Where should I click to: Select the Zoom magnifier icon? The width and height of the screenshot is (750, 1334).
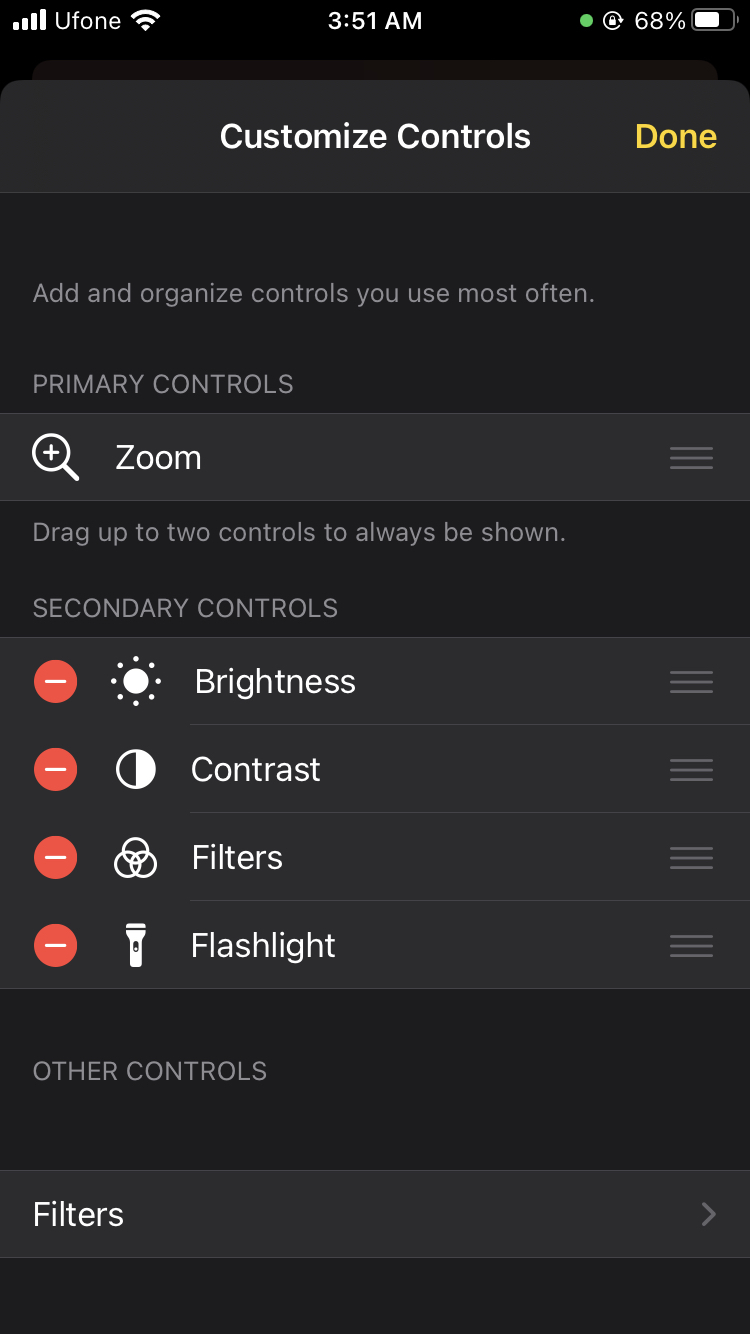pyautogui.click(x=55, y=457)
